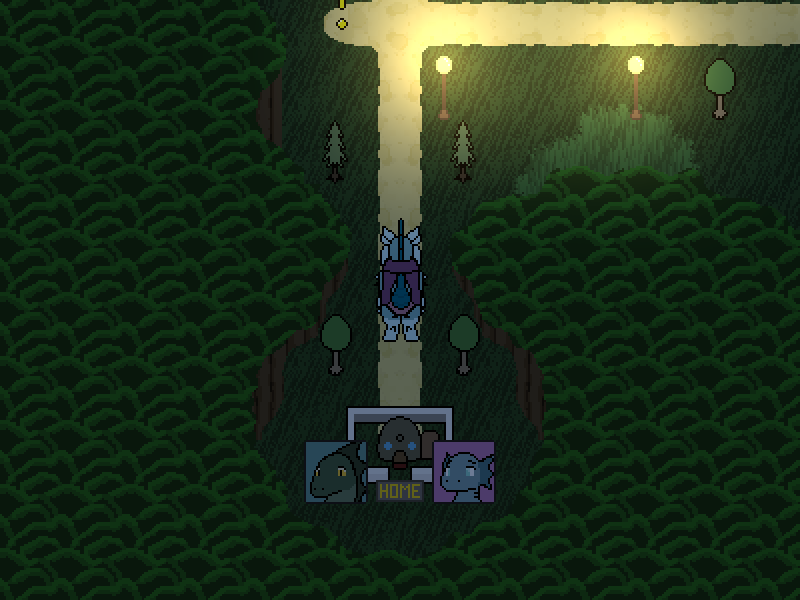Select the green lizard character portrait
Image resolution: width=800 pixels, height=600 pixels.
click(334, 471)
